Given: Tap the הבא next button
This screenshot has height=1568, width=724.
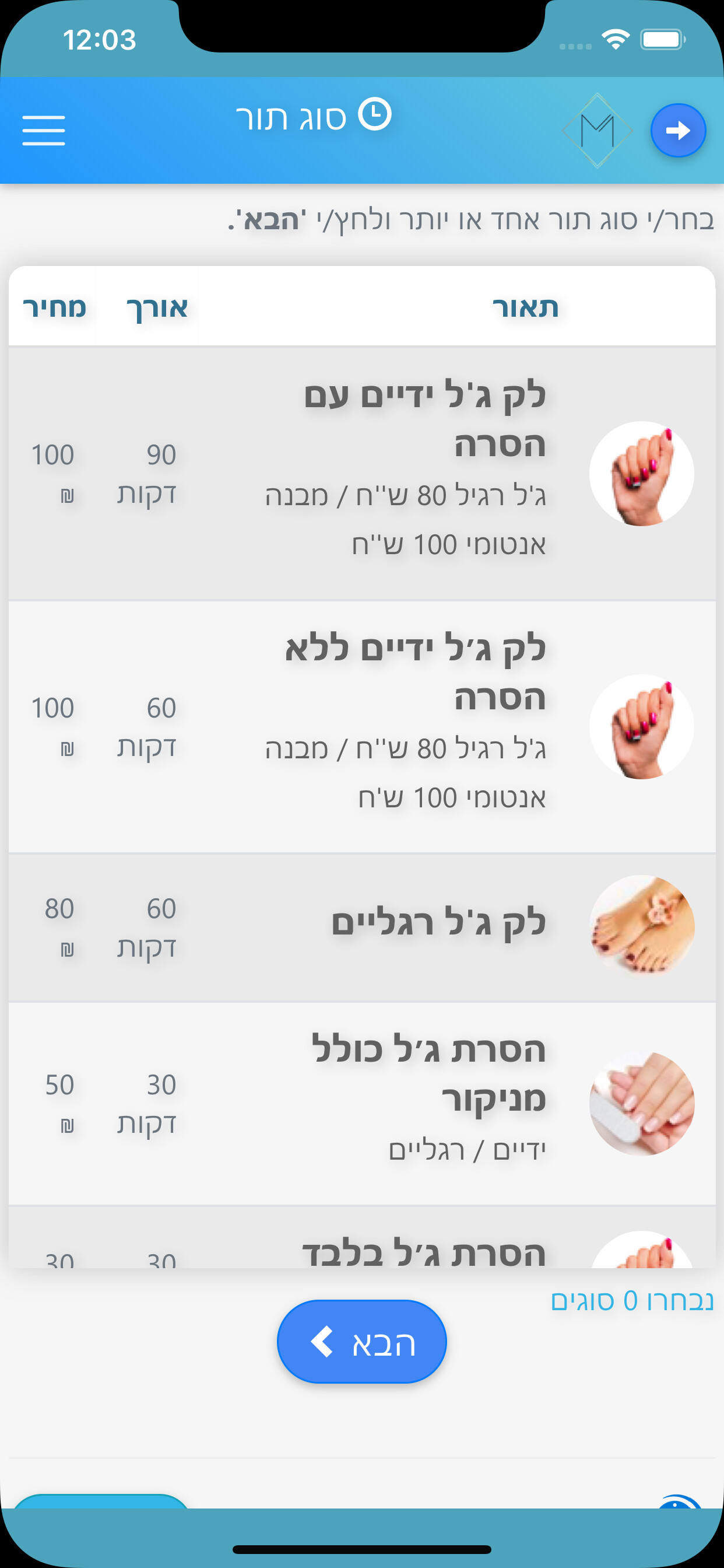Looking at the screenshot, I should tap(362, 1342).
